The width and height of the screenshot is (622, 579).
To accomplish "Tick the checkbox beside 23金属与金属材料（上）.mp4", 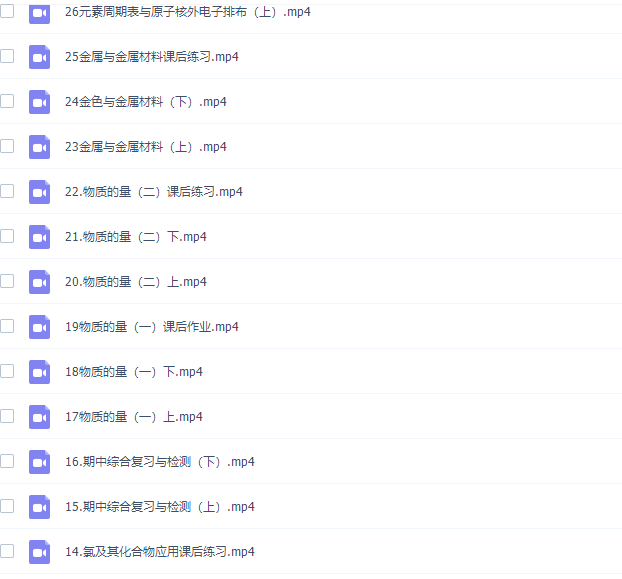I will pos(7,146).
